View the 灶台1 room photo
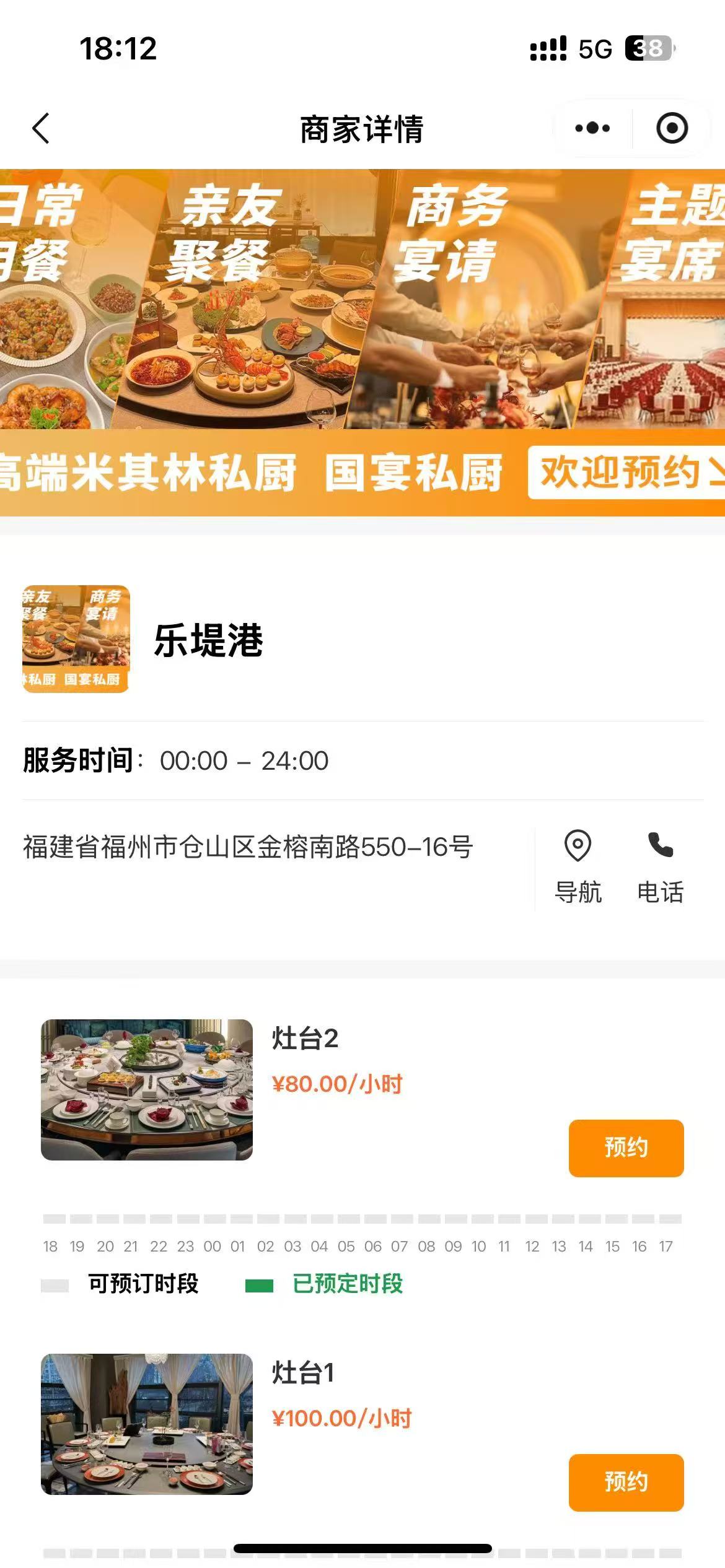 click(x=147, y=1424)
